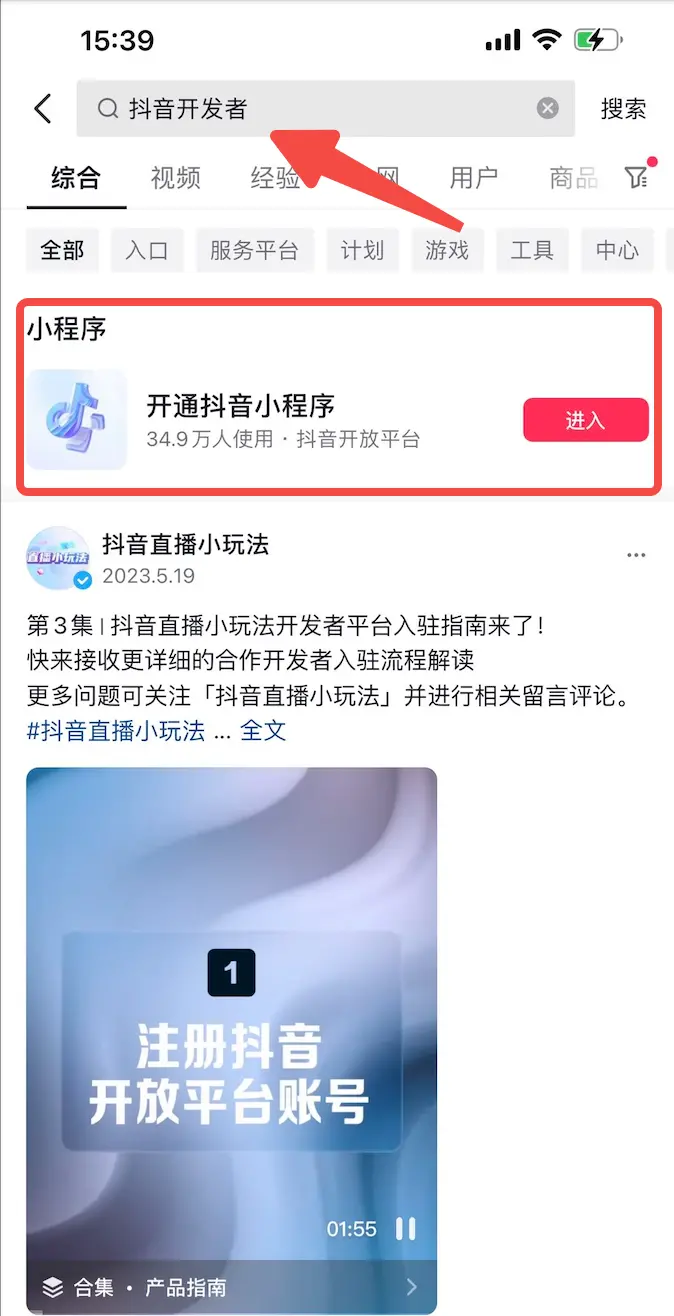Screen dimensions: 674x1316
Task: Select the 服务平台 filter chip
Action: (254, 250)
